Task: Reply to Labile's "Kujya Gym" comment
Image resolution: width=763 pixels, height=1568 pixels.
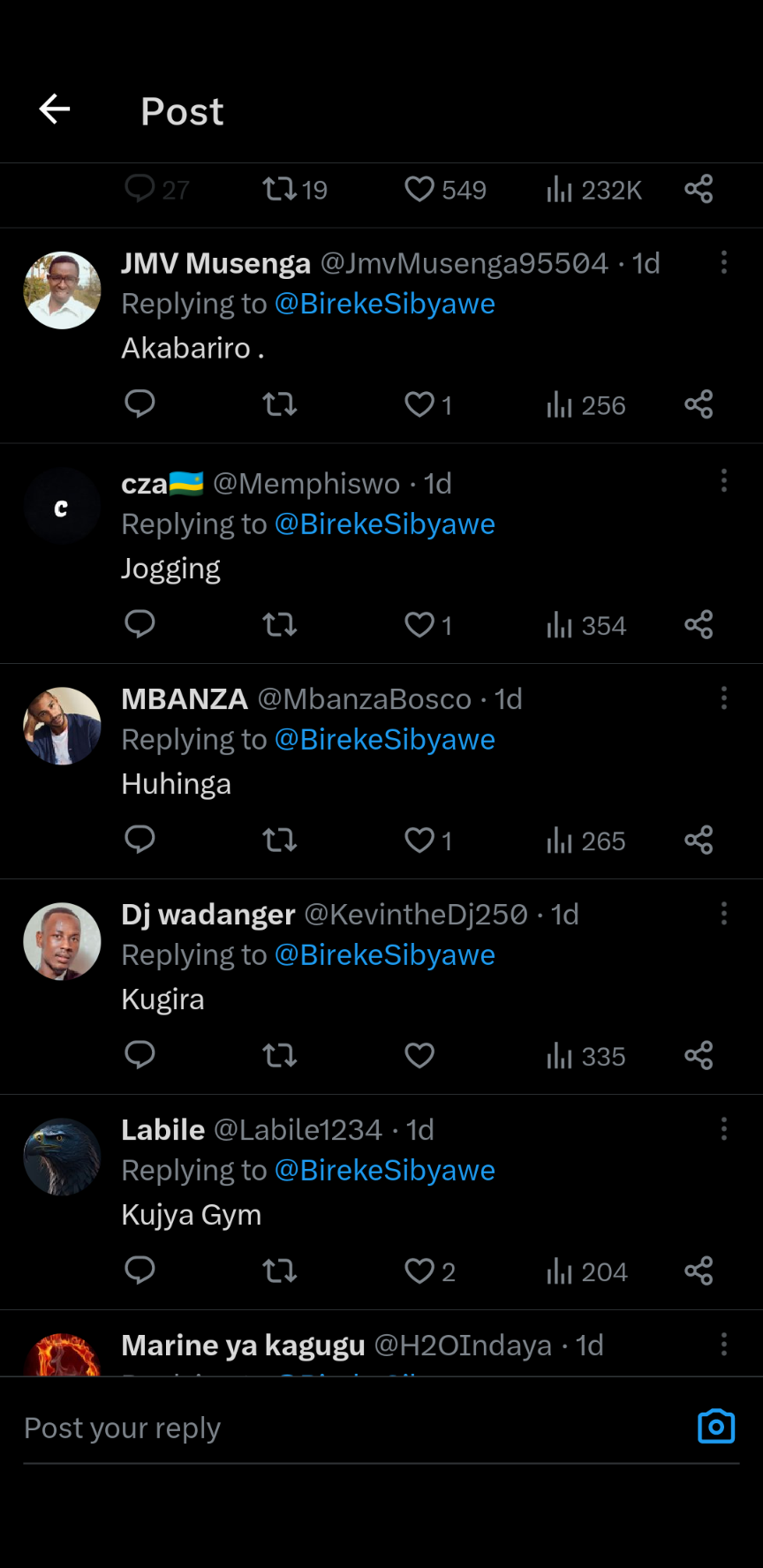Action: pos(140,1270)
